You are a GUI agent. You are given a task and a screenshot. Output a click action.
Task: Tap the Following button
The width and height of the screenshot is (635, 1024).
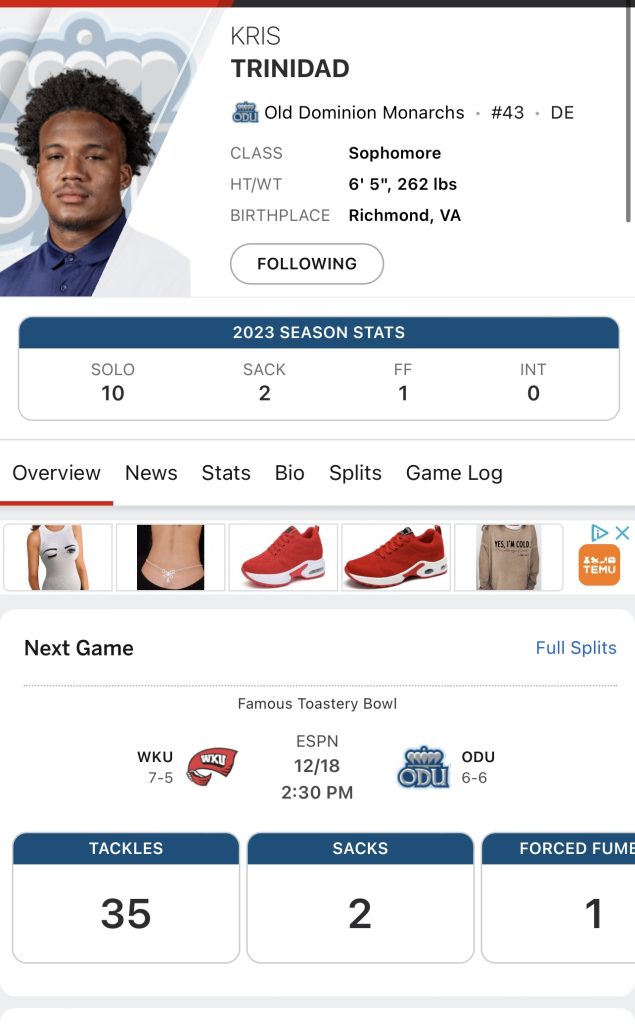306,264
